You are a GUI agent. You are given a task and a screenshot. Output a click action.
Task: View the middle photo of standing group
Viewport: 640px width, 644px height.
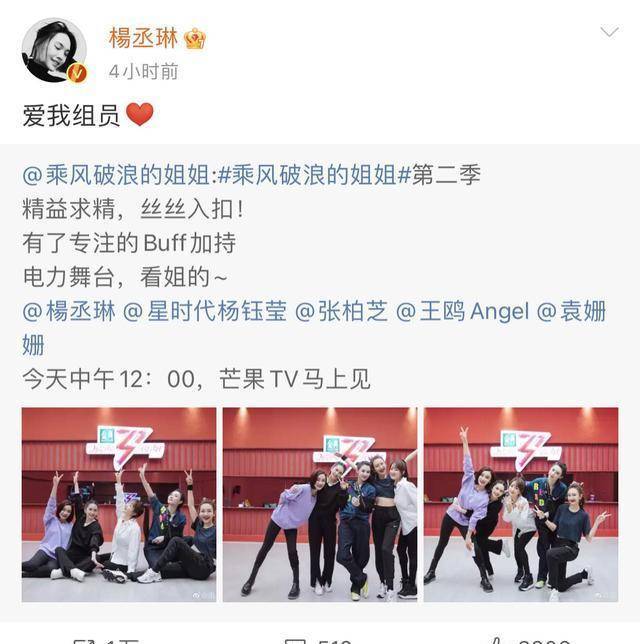click(x=320, y=504)
